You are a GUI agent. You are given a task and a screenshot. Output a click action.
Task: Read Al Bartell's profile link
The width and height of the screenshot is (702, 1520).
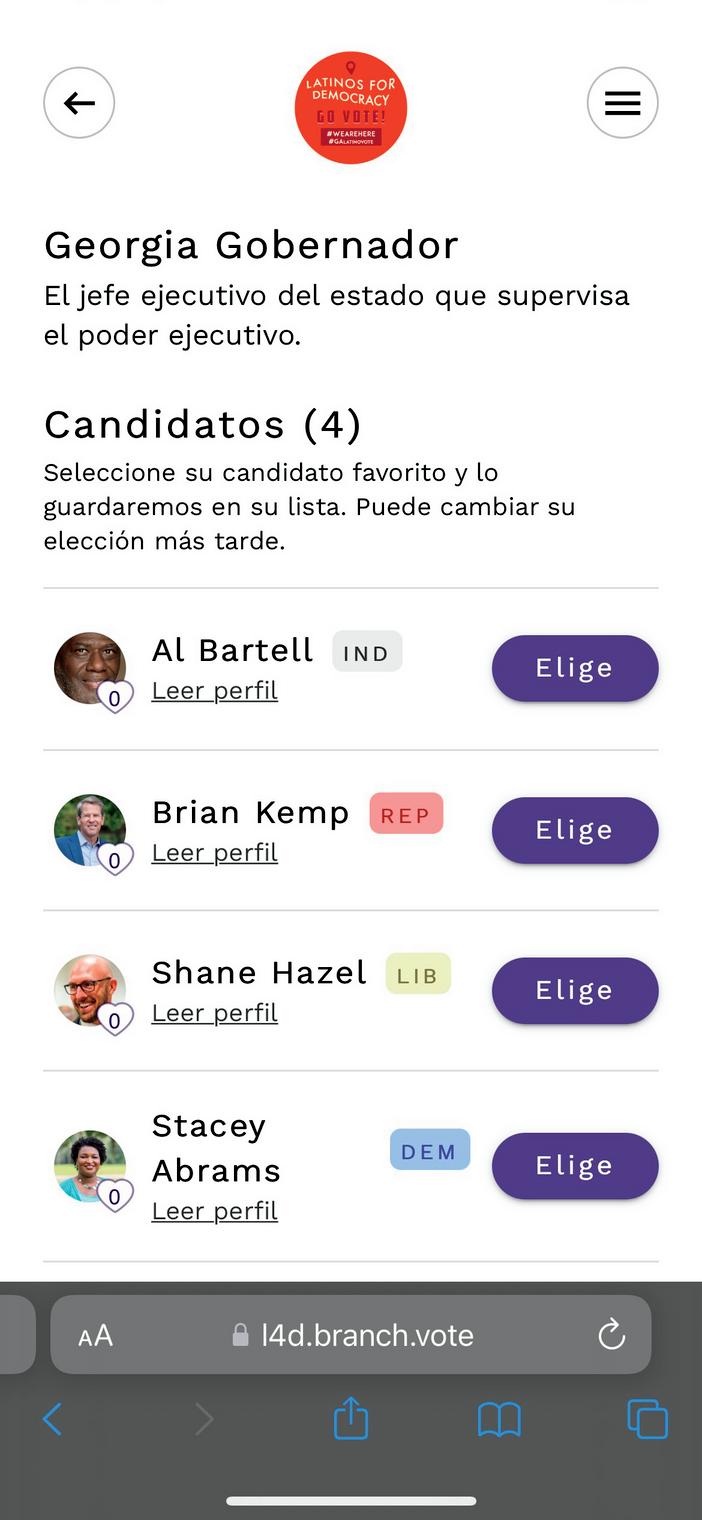(215, 691)
